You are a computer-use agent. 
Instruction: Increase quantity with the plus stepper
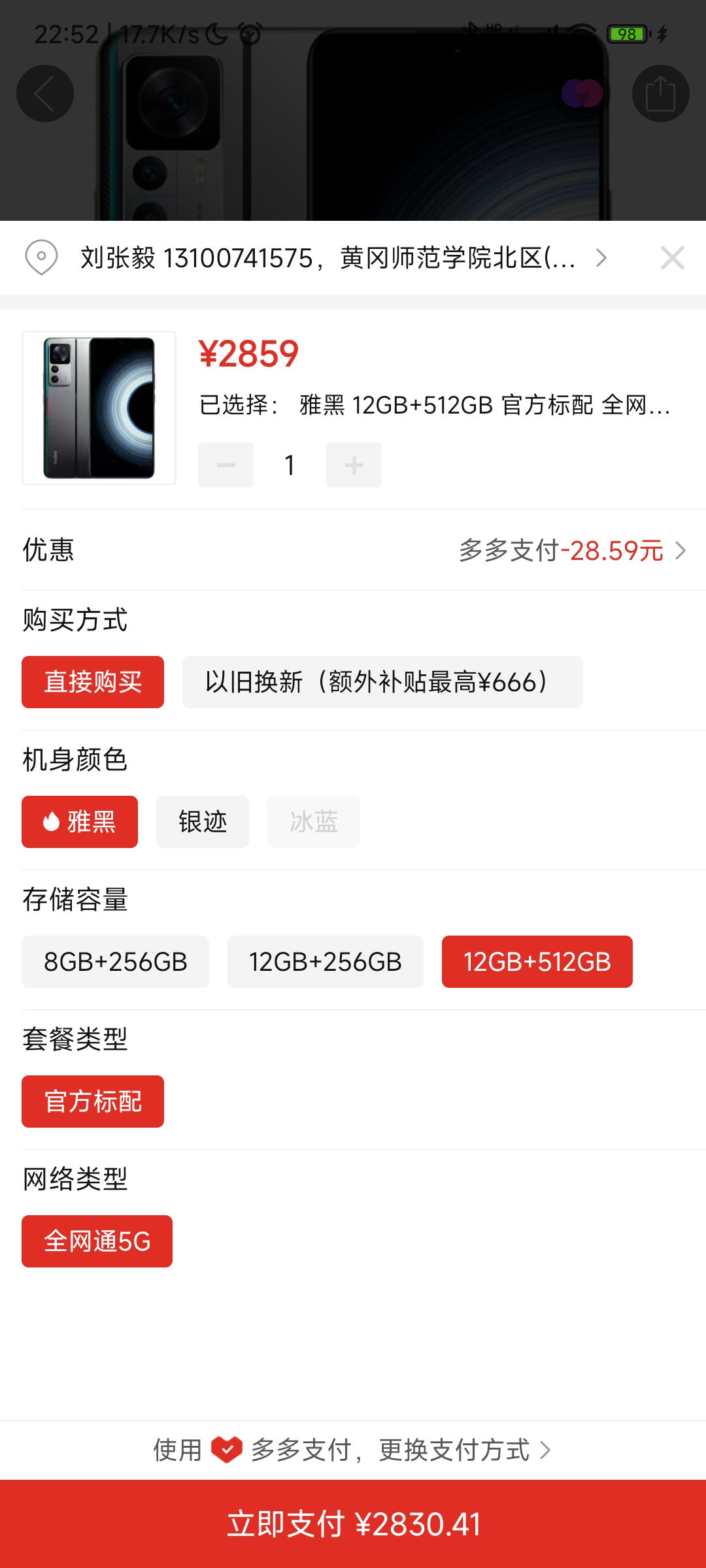coord(353,465)
